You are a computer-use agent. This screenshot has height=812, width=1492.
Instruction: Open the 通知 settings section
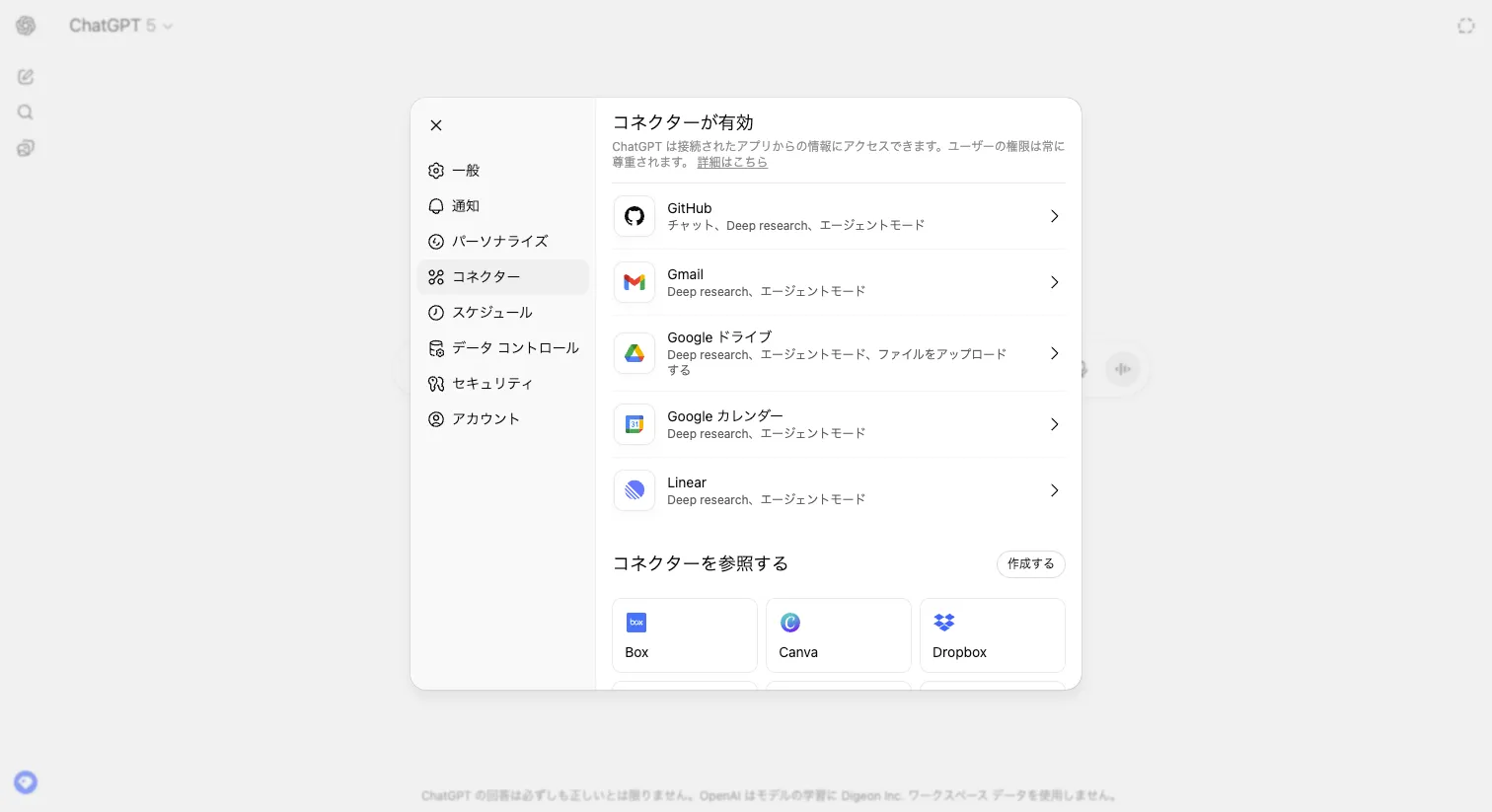[x=466, y=206]
